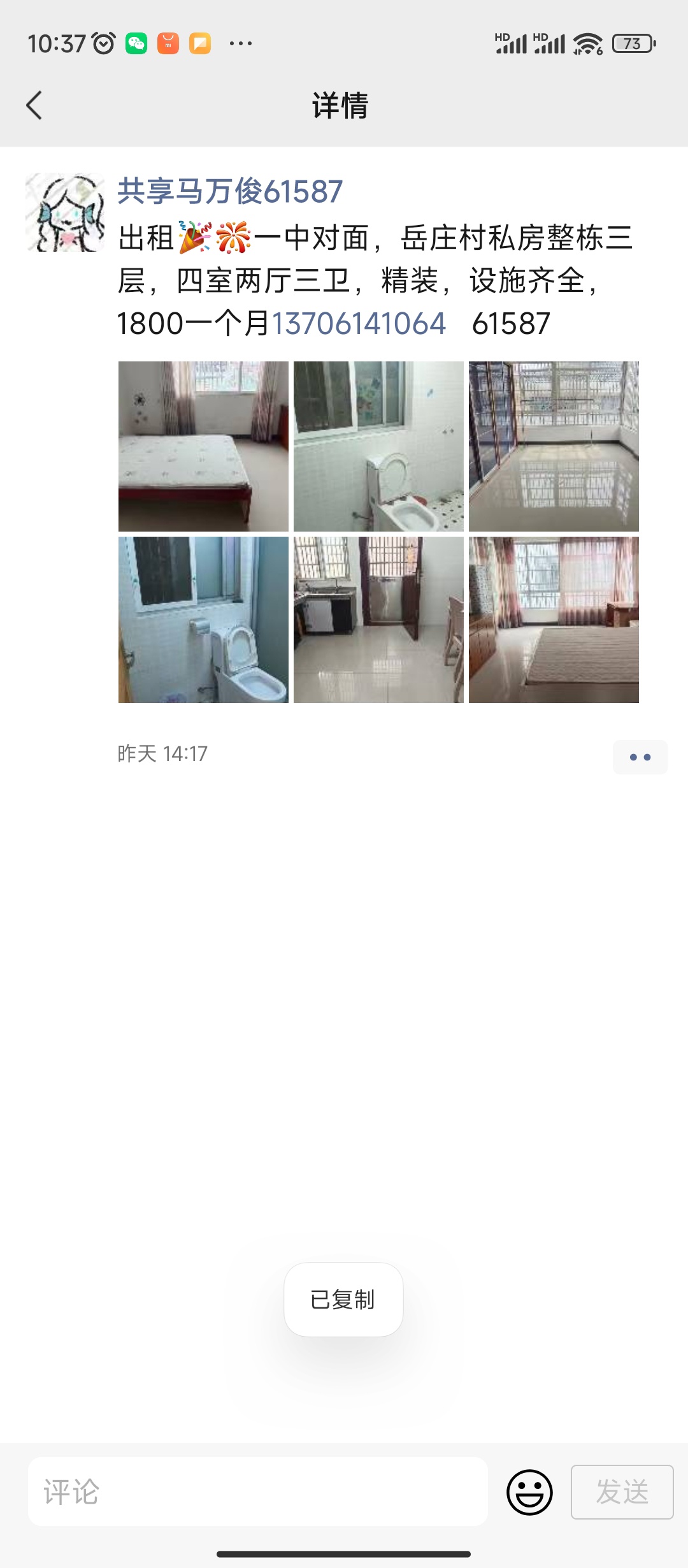Focus the 评论 comment input field
Image resolution: width=688 pixels, height=1568 pixels.
pyautogui.click(x=258, y=1492)
